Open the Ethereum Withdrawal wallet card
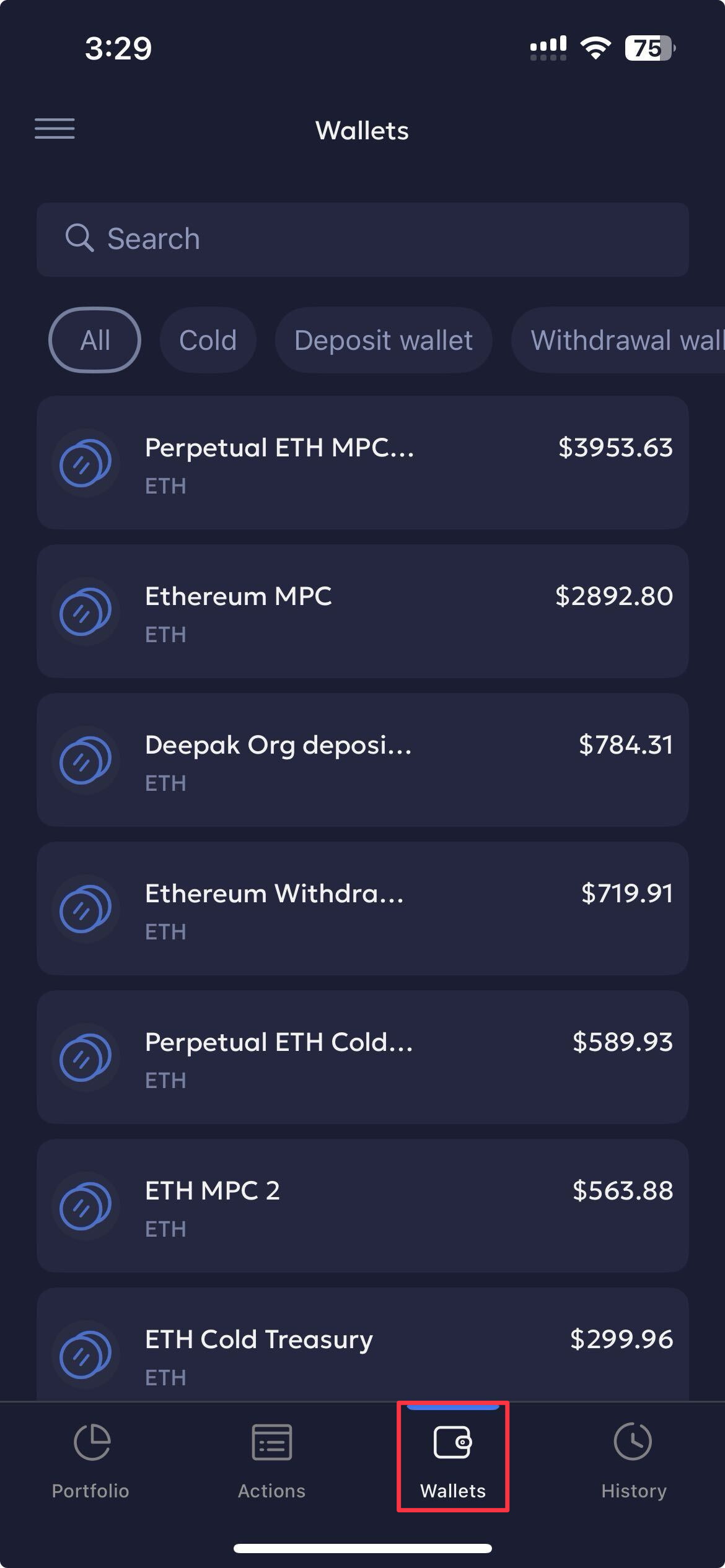725x1568 pixels. pyautogui.click(x=362, y=908)
